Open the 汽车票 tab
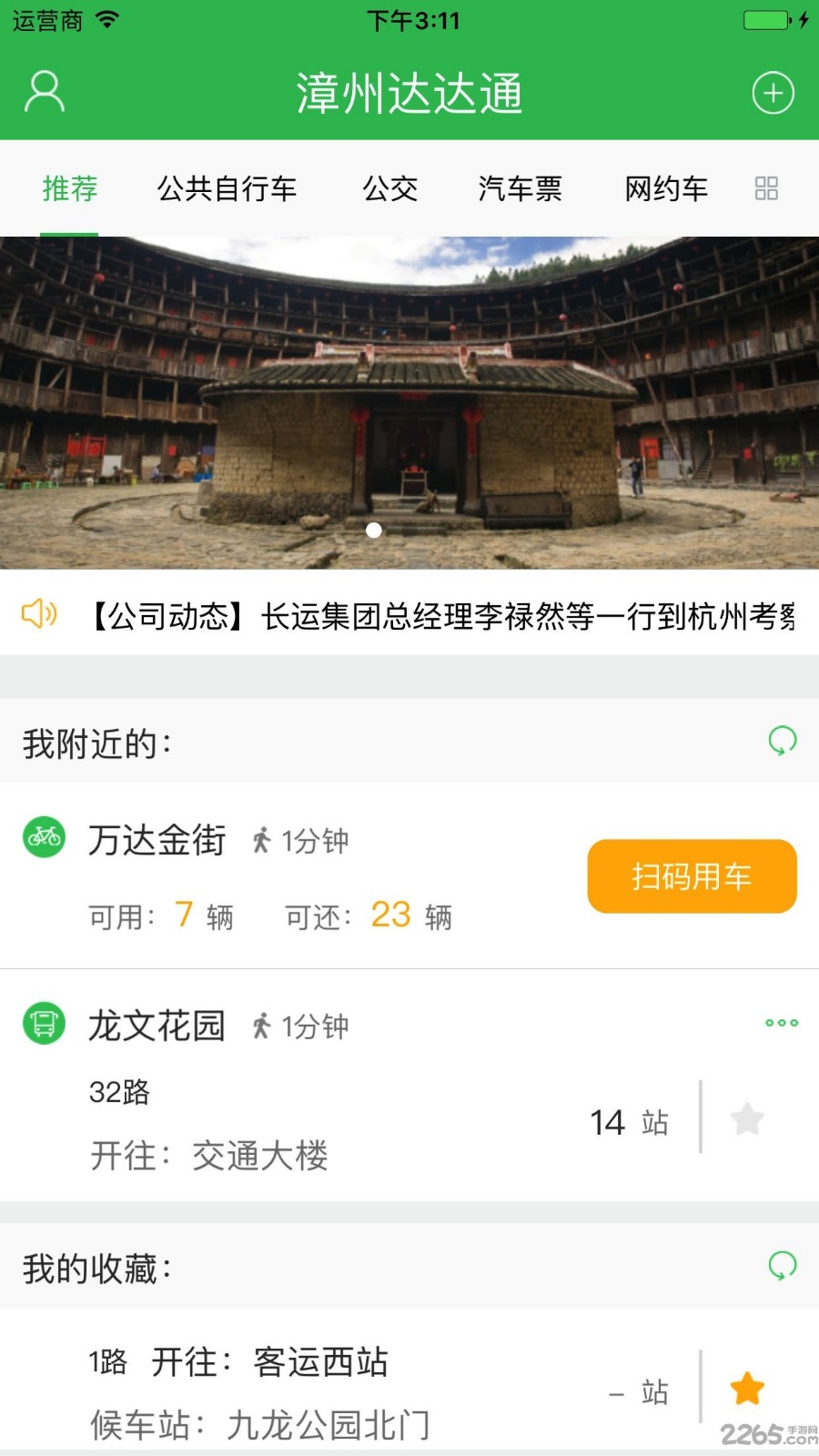819x1456 pixels. click(520, 189)
